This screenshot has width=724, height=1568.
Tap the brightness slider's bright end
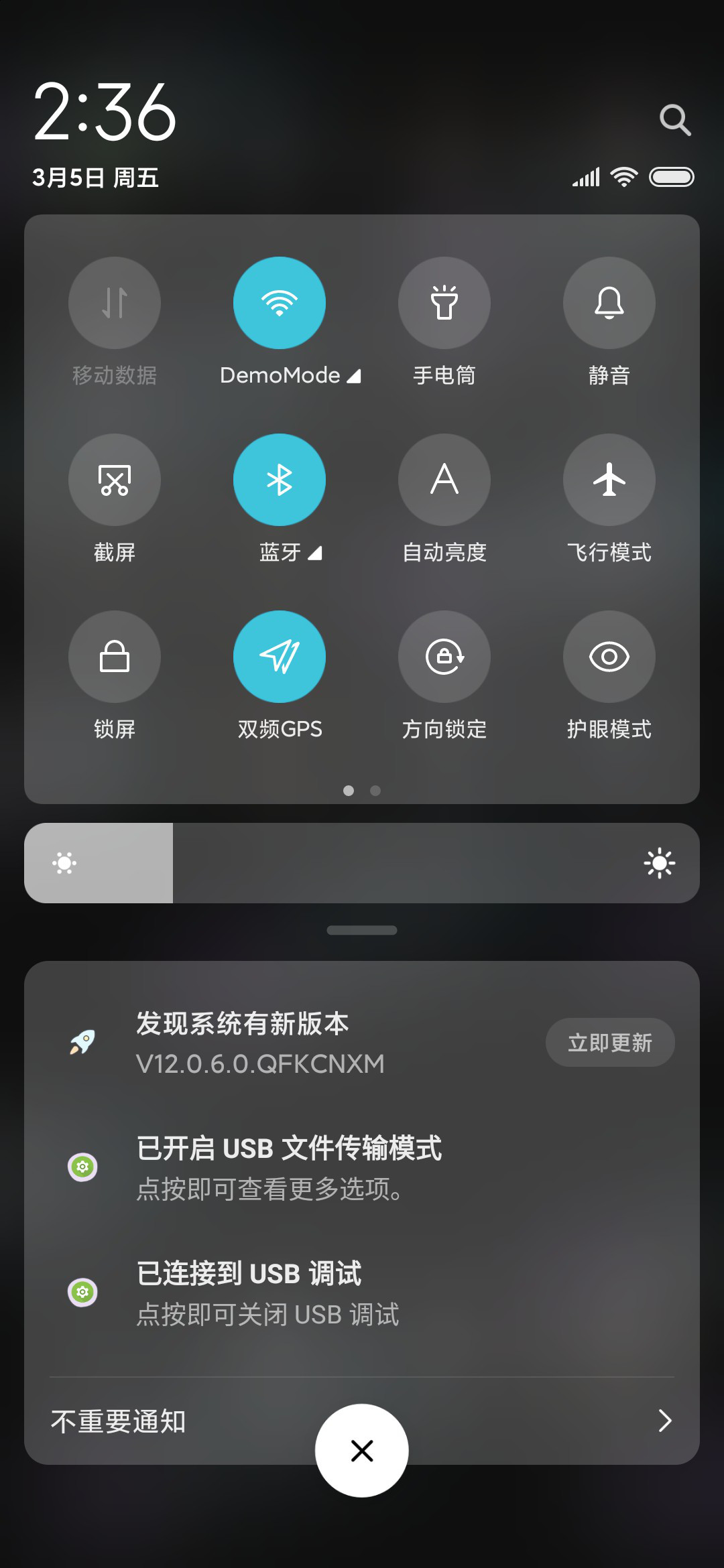click(660, 863)
